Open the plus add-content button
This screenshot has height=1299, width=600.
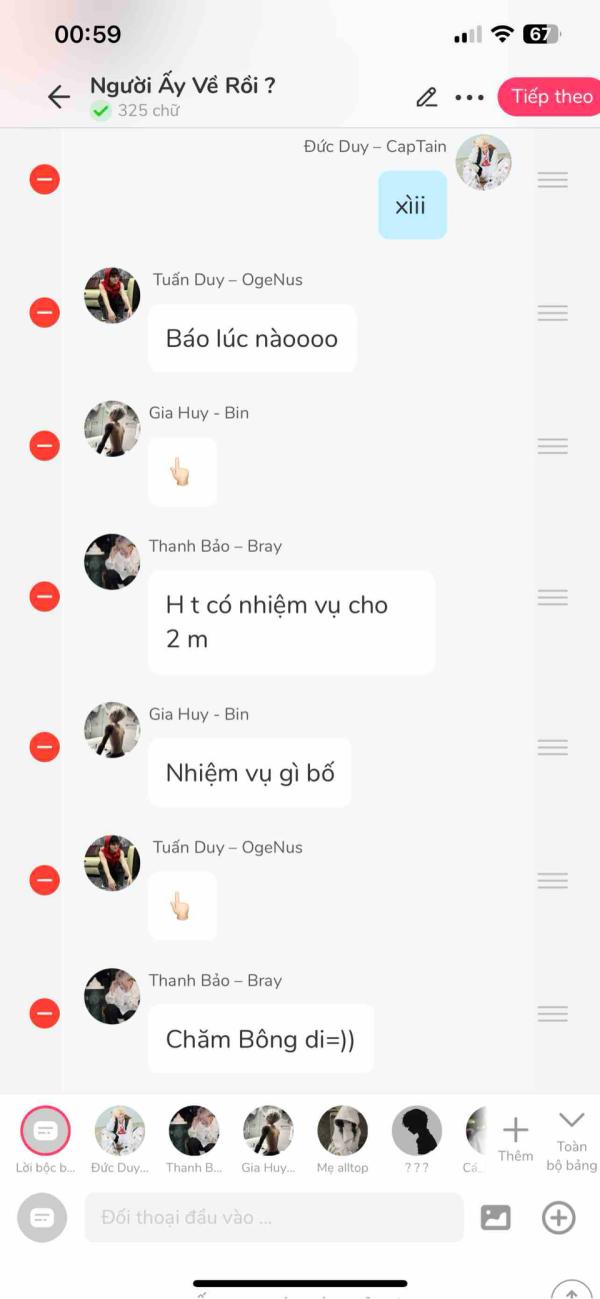point(558,1217)
